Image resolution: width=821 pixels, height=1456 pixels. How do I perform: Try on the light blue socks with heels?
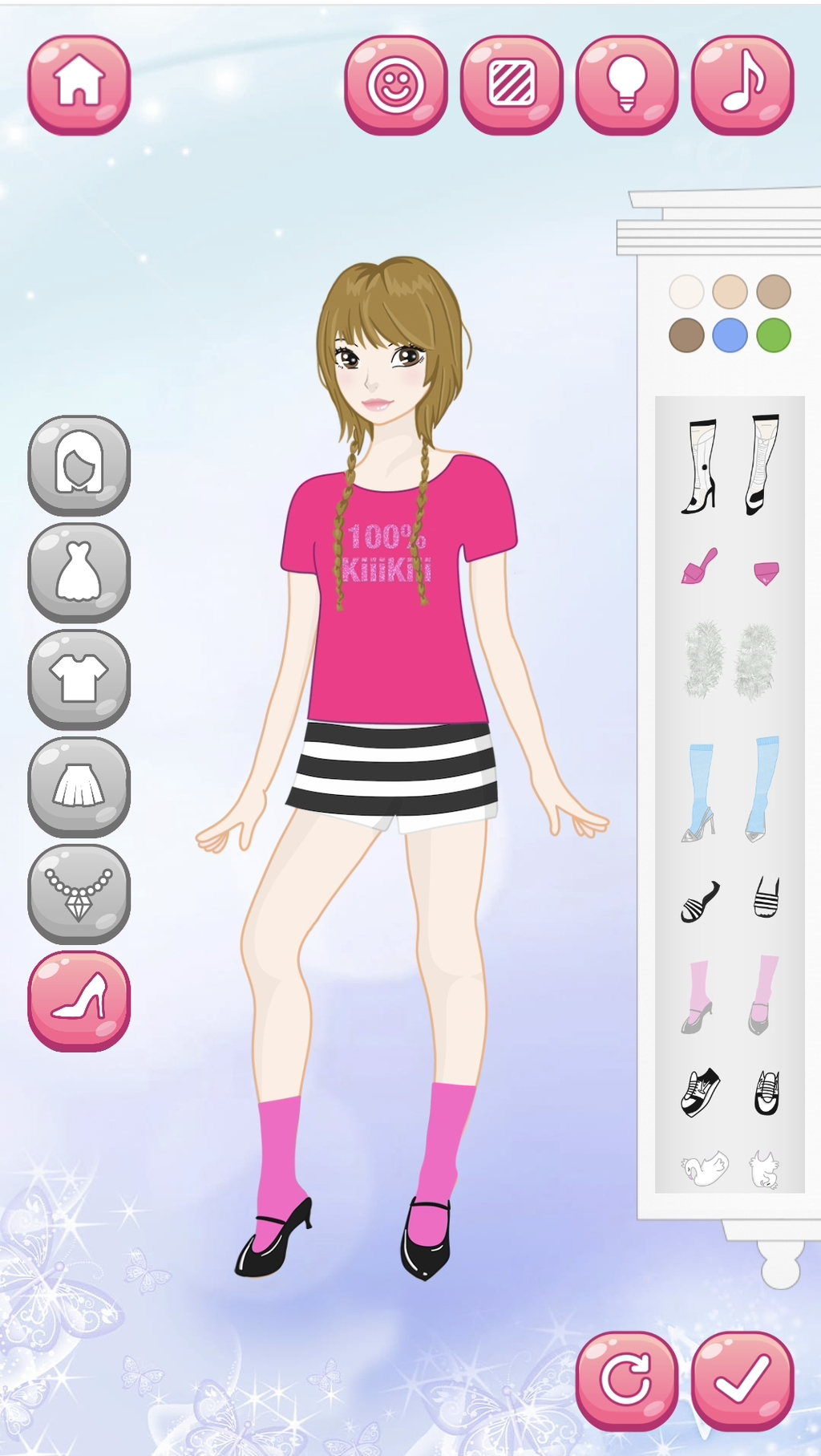point(730,790)
